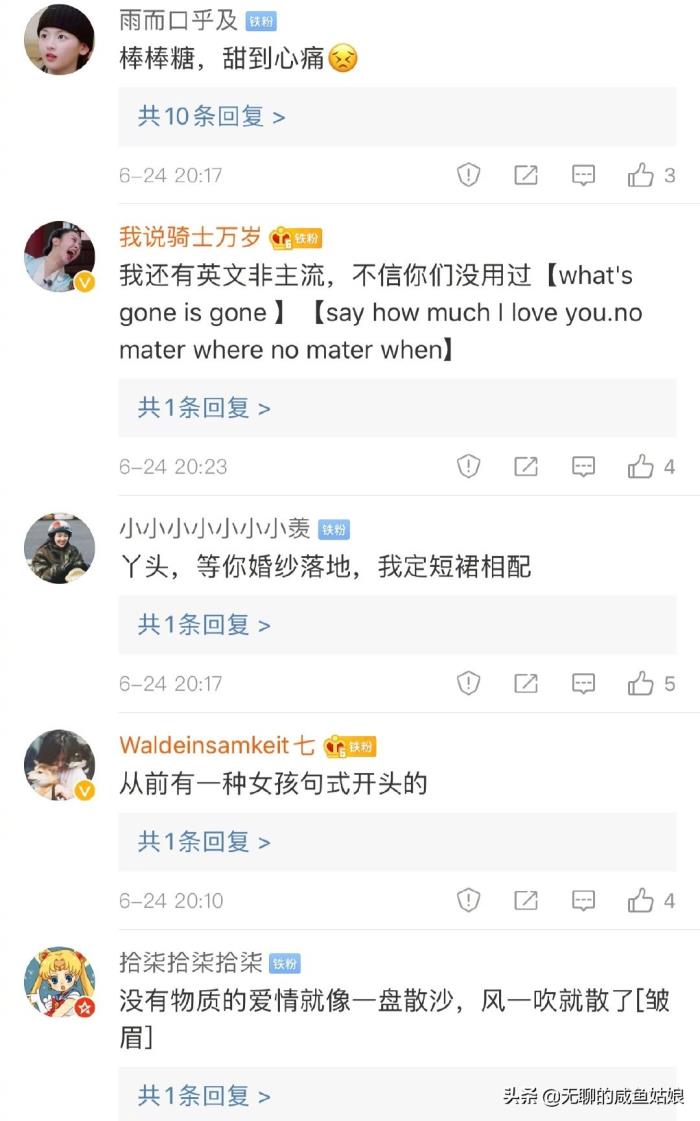Image resolution: width=700 pixels, height=1121 pixels.
Task: Like the comment by Waldeinsamkeit七
Action: point(641,901)
